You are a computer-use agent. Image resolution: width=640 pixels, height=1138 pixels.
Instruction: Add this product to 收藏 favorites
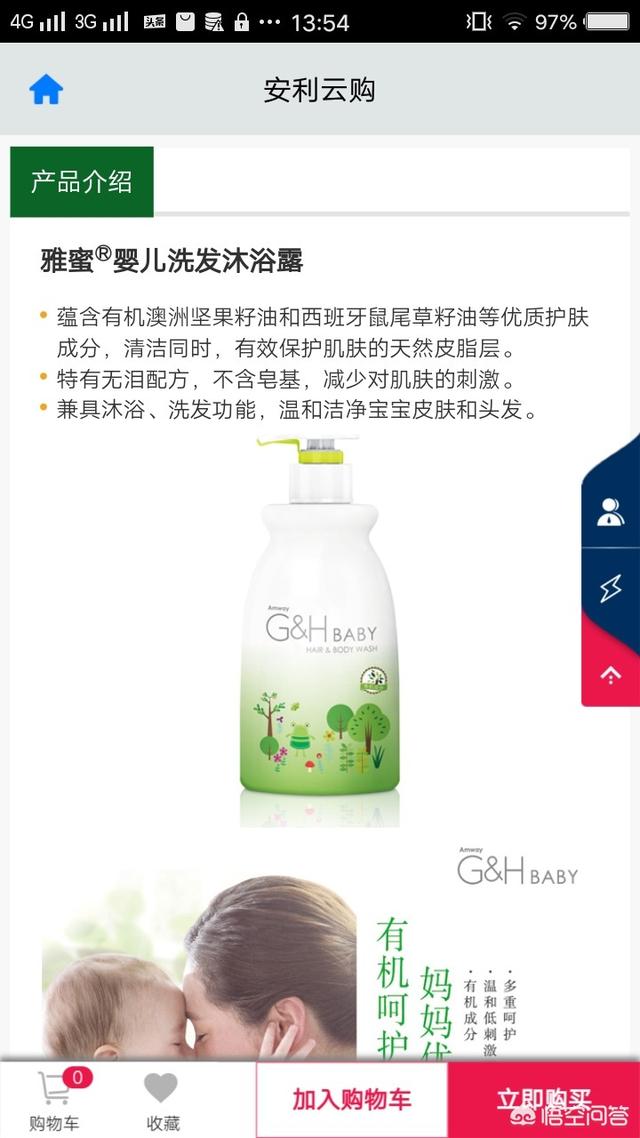point(162,1100)
